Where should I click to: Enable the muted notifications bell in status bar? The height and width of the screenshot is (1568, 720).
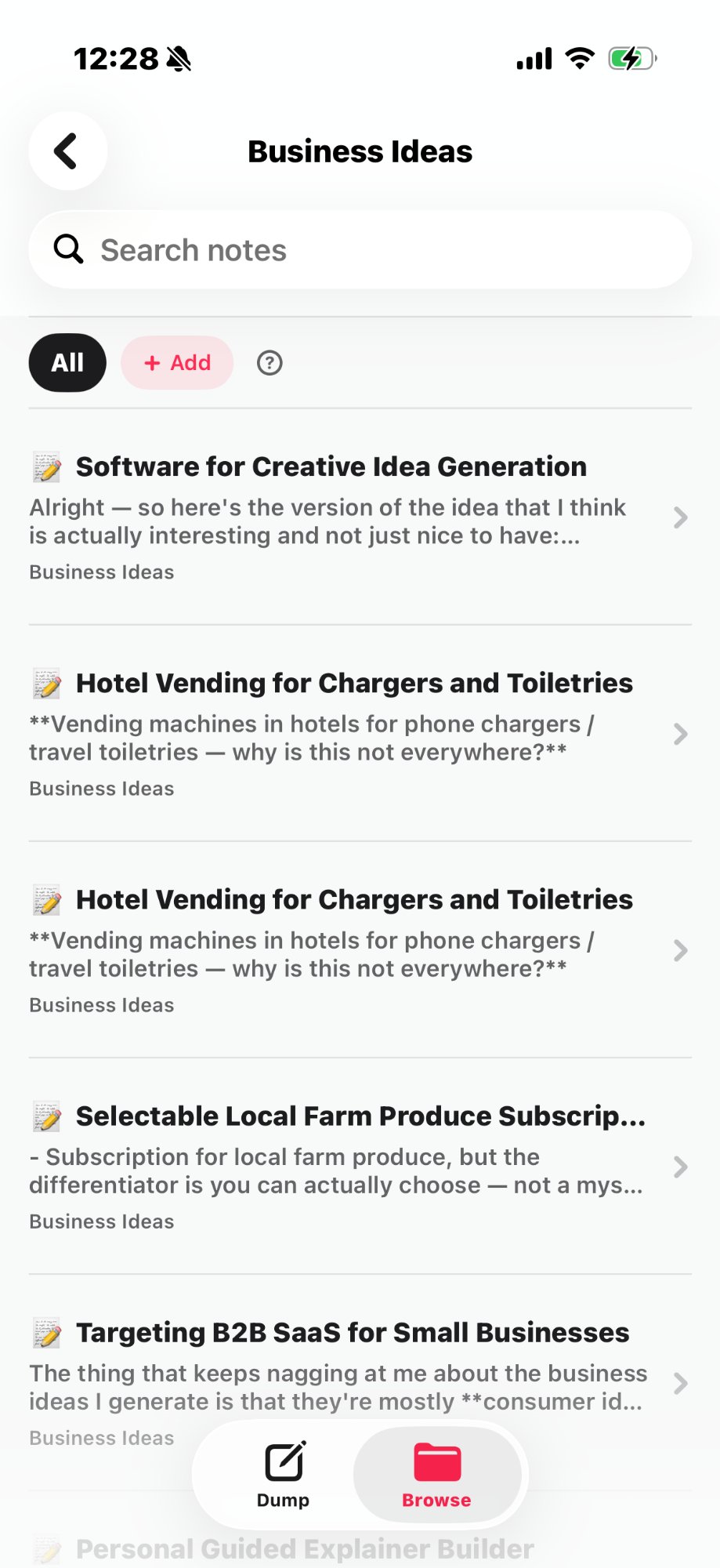pyautogui.click(x=179, y=57)
